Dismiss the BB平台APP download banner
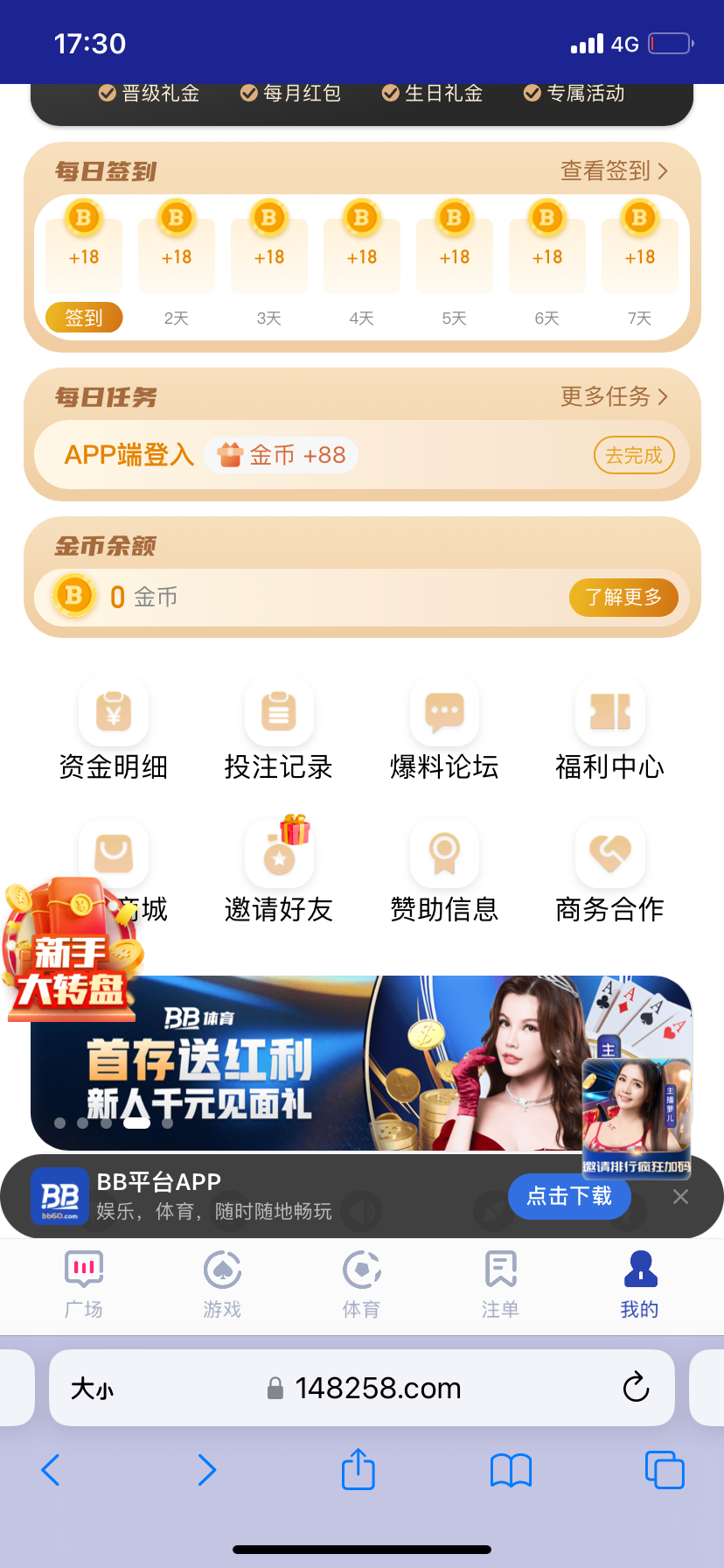The height and width of the screenshot is (1568, 724). click(680, 1196)
